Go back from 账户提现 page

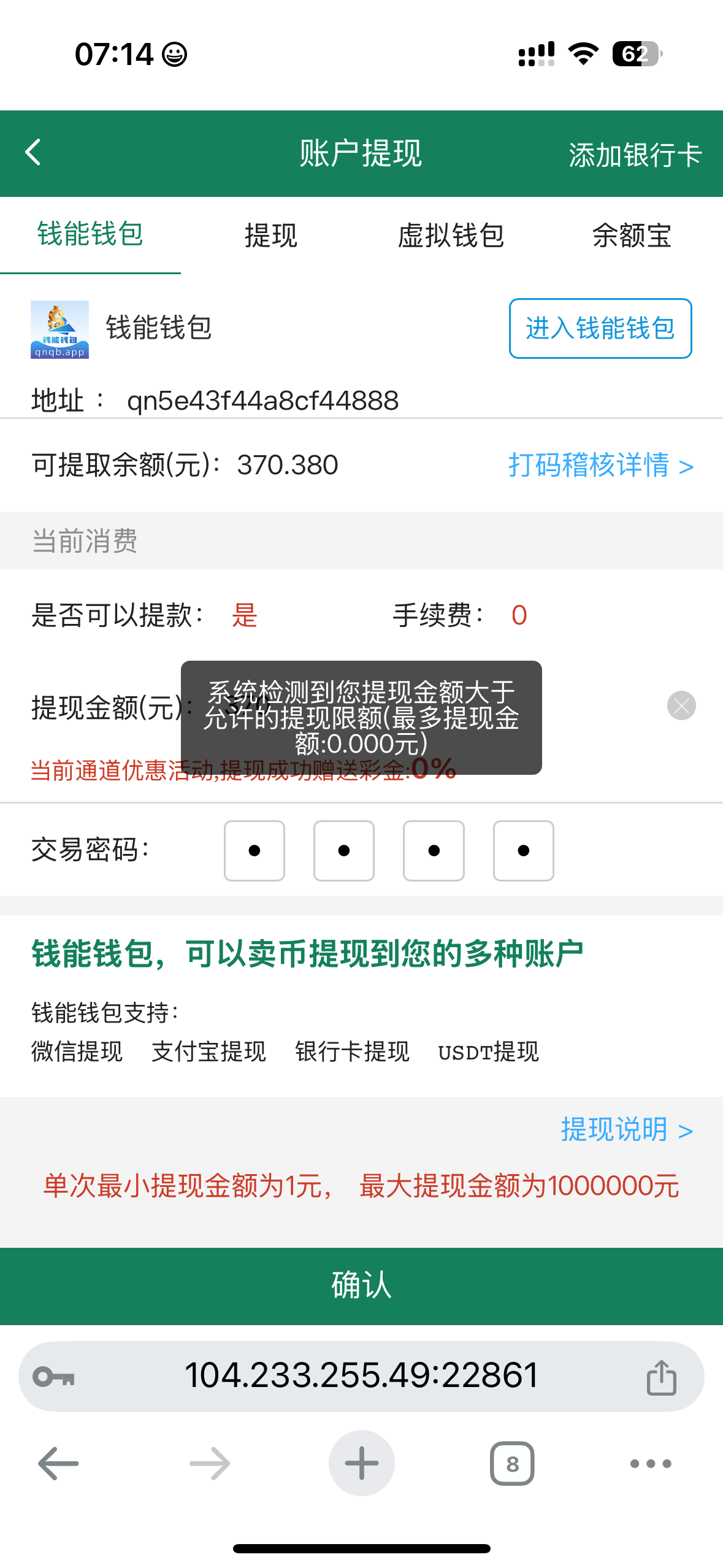34,152
